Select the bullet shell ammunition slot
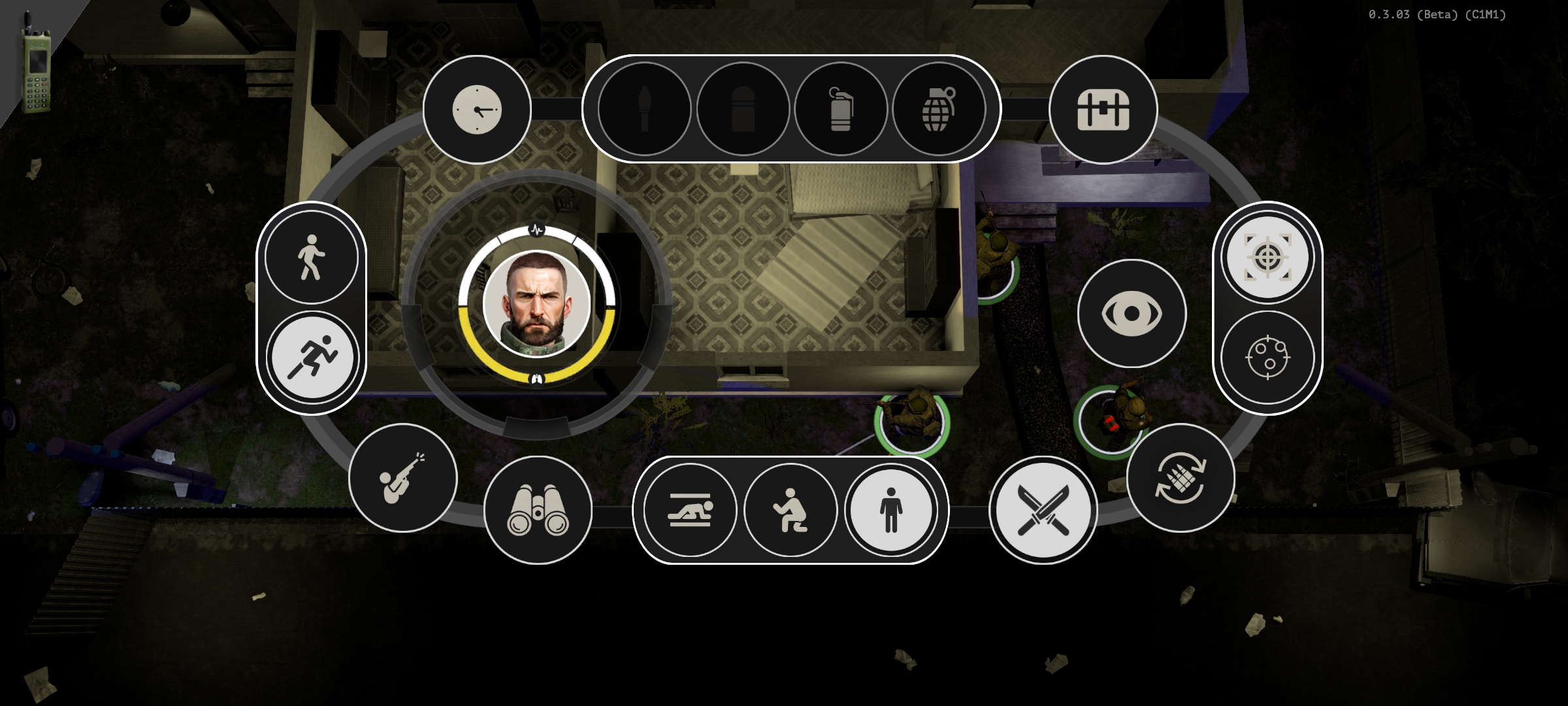This screenshot has width=1568, height=706. [x=743, y=109]
